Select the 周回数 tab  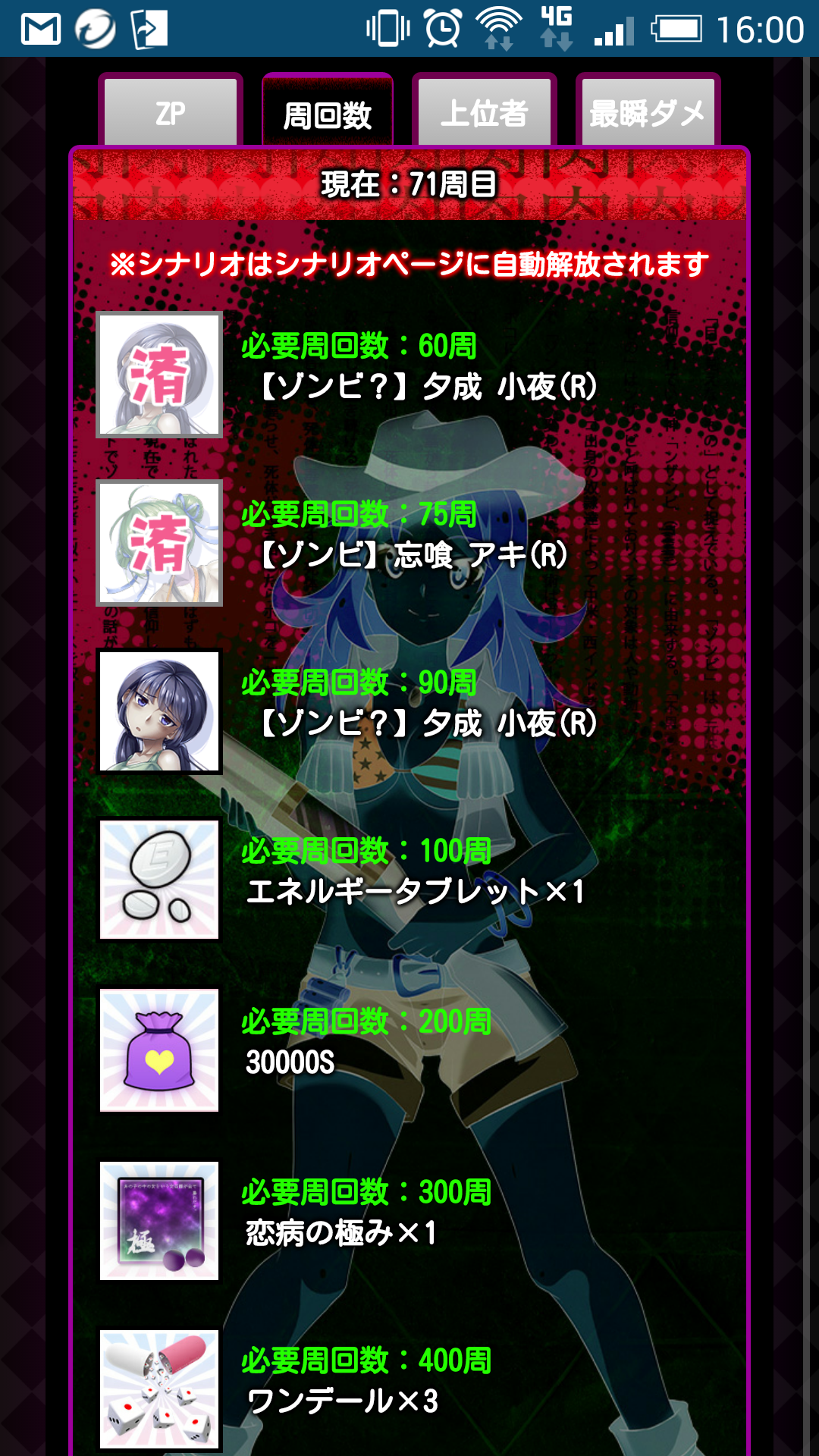pos(328,114)
